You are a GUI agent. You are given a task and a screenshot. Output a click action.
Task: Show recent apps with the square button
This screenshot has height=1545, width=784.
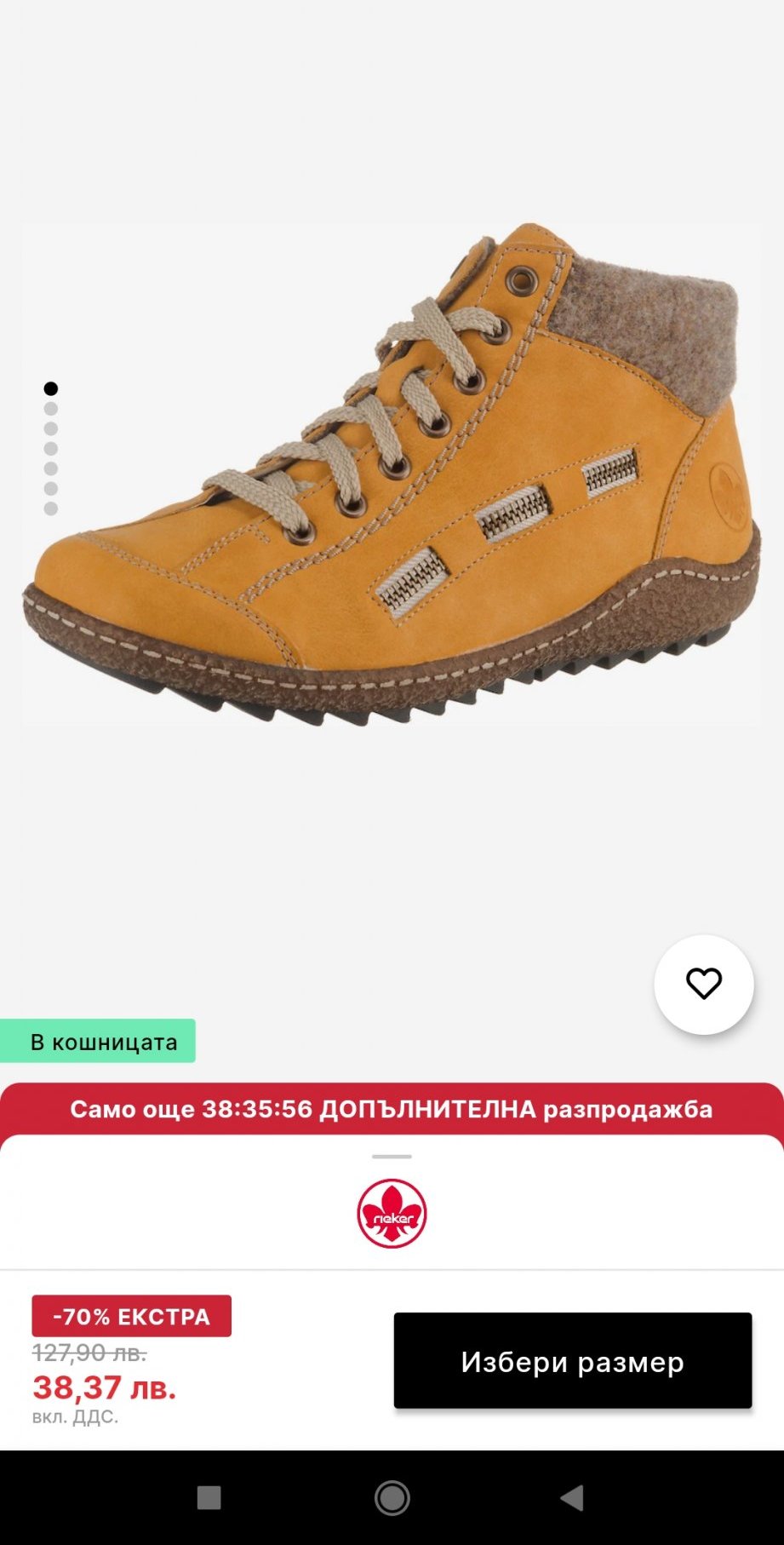coord(209,1497)
